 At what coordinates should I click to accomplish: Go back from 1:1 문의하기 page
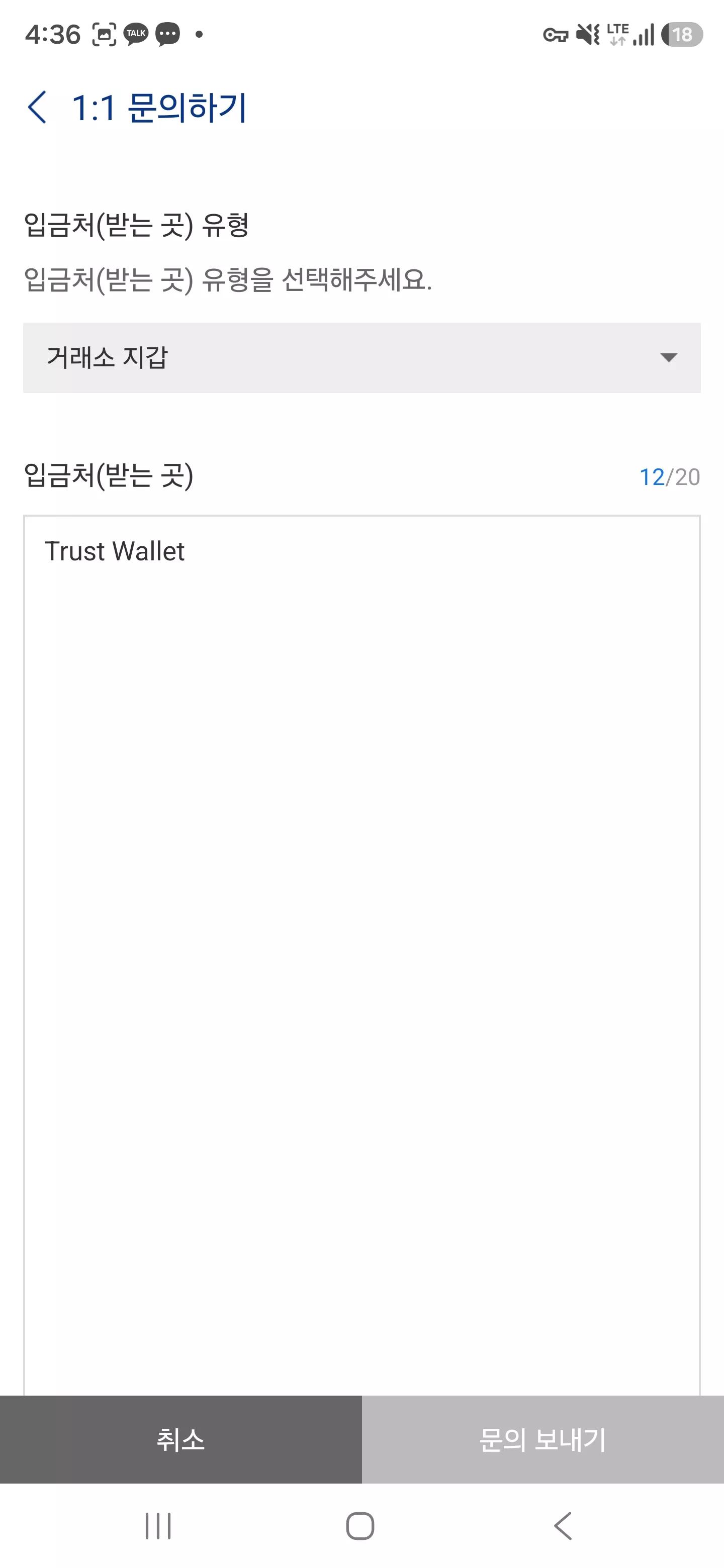pos(38,108)
